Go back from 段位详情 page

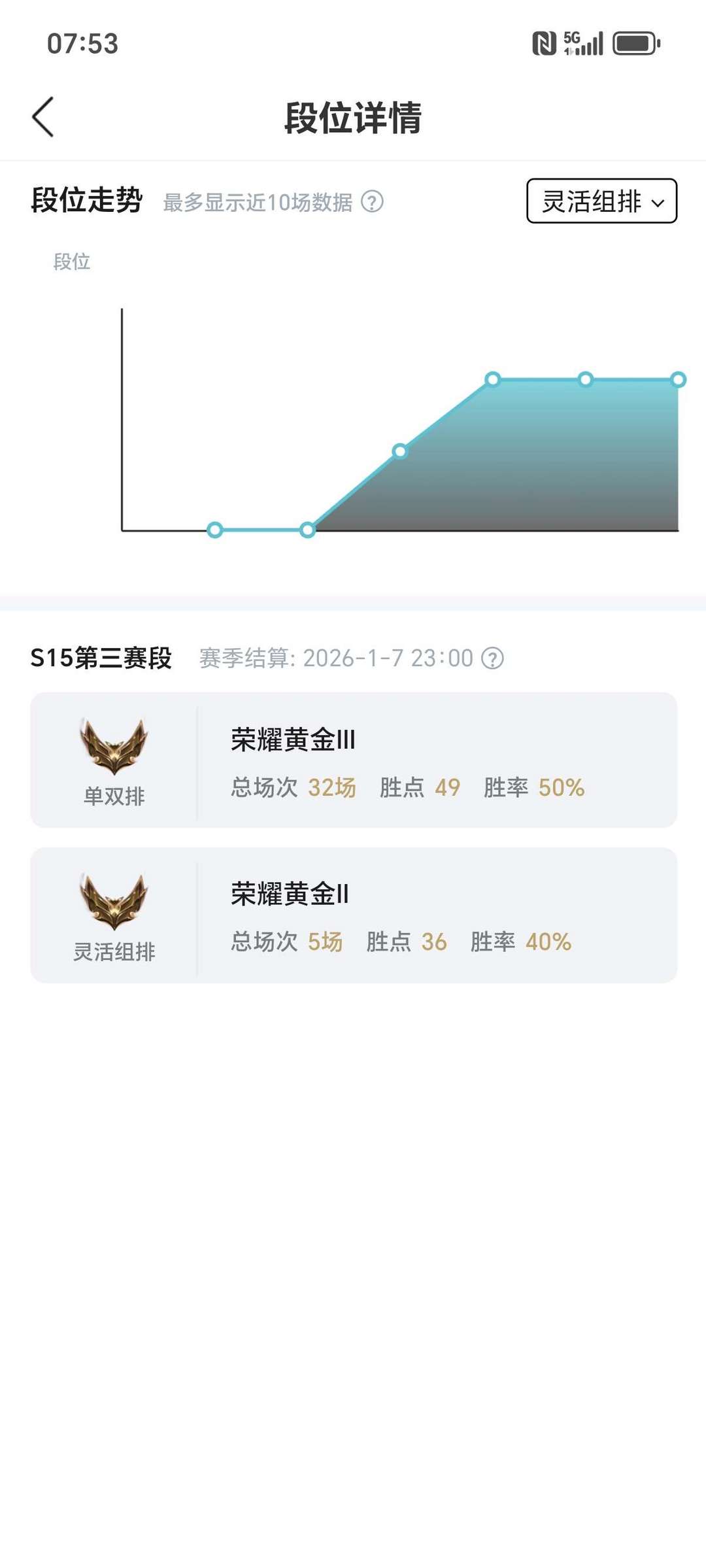[43, 117]
